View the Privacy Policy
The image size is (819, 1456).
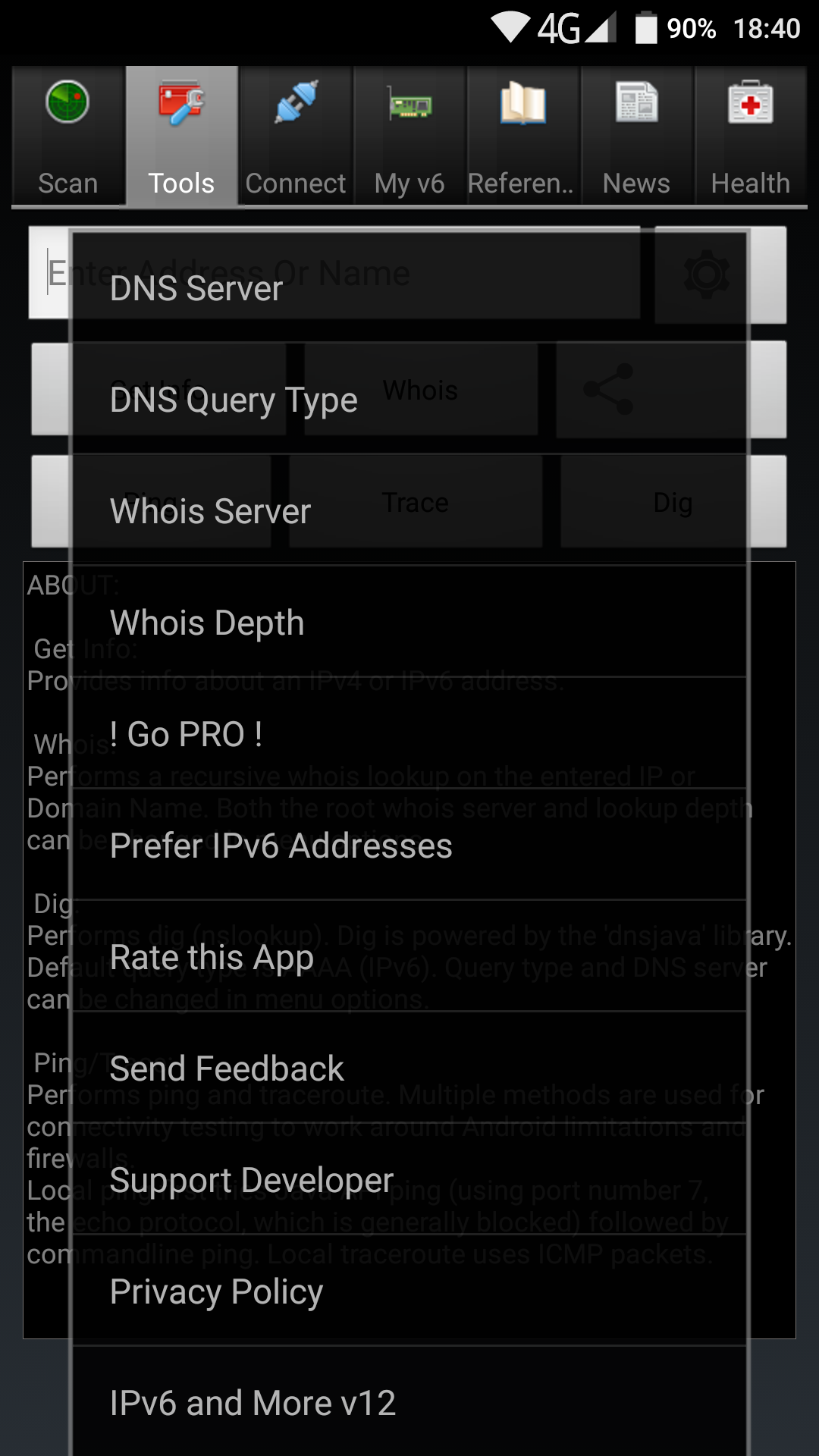[409, 1291]
